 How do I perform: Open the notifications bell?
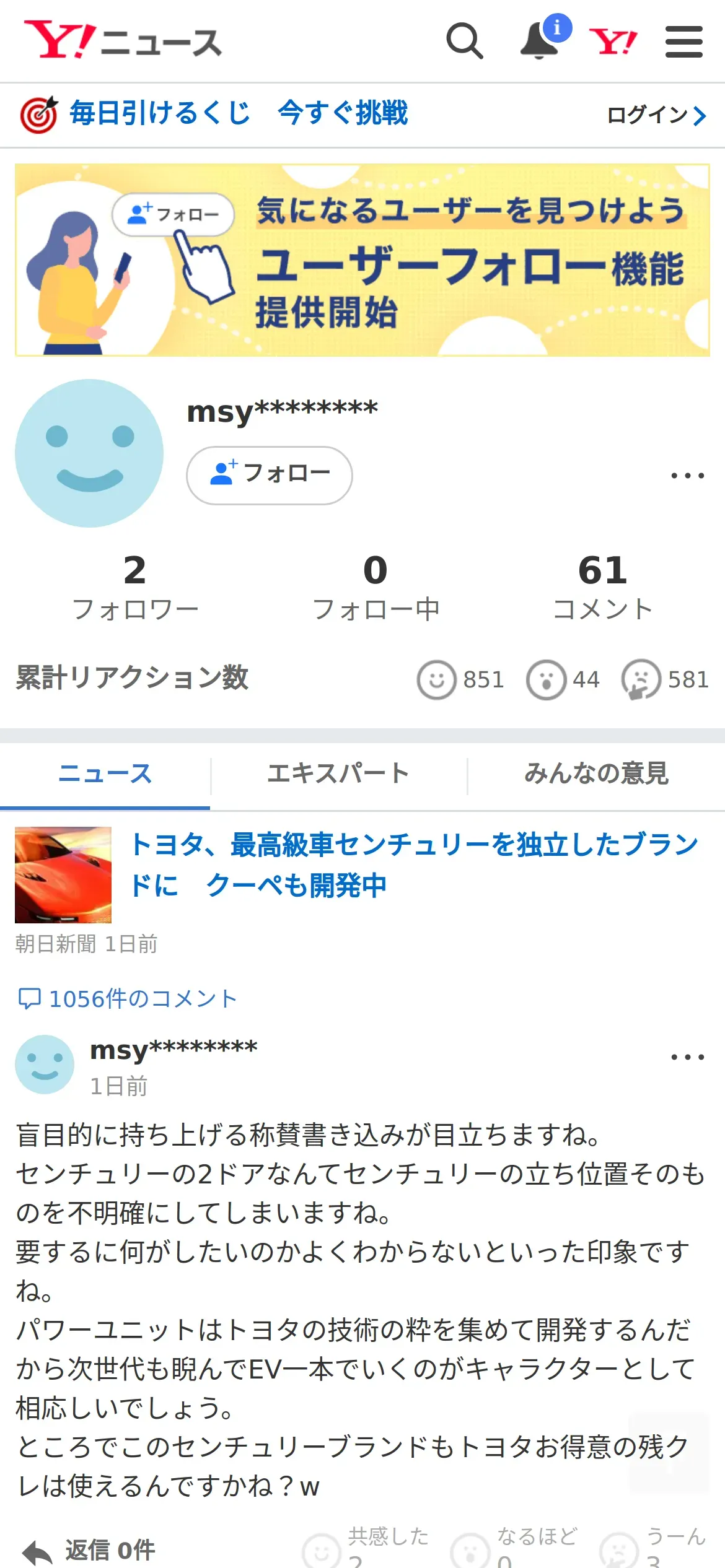[540, 41]
